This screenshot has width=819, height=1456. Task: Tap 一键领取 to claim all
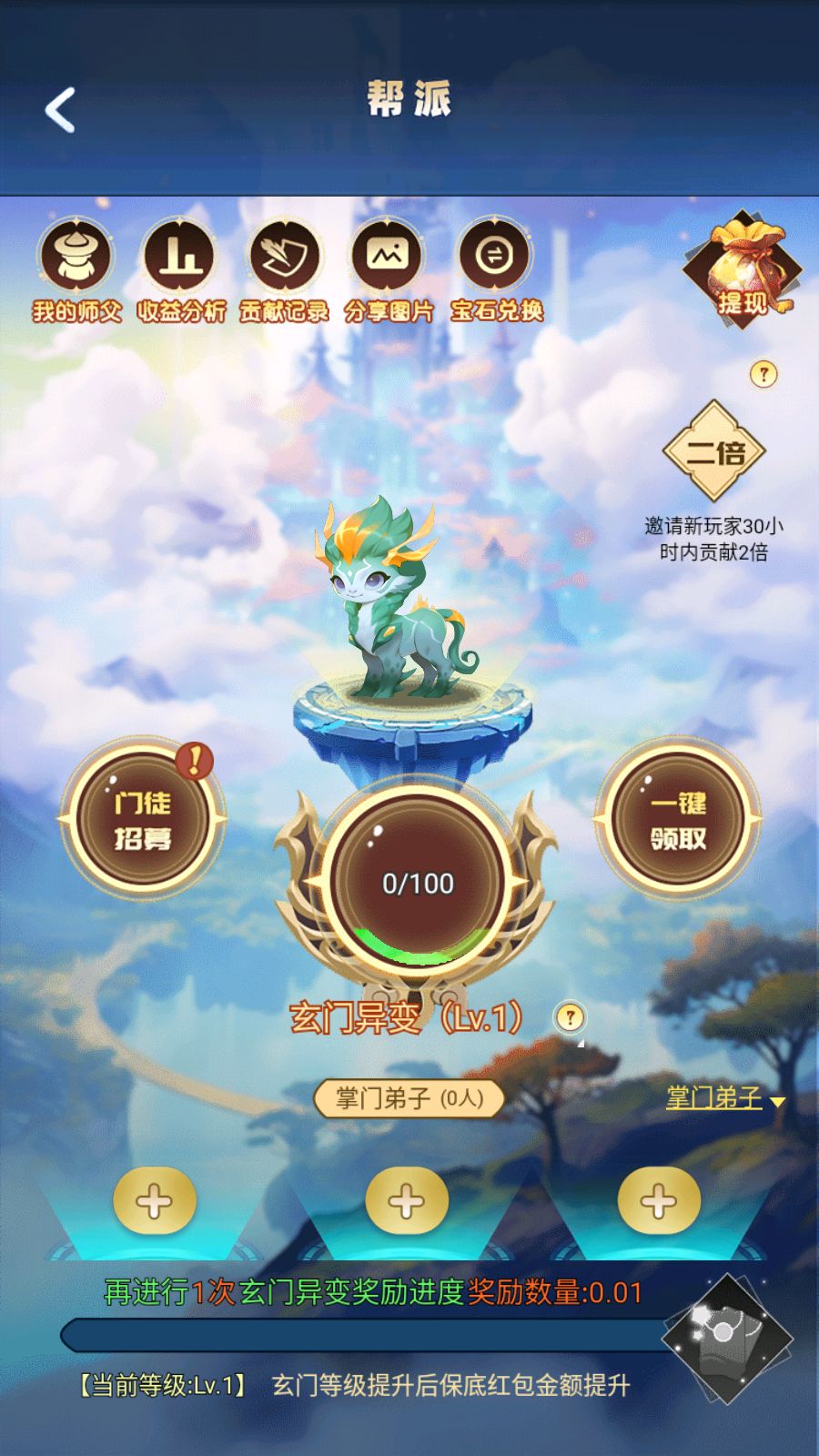pos(678,819)
